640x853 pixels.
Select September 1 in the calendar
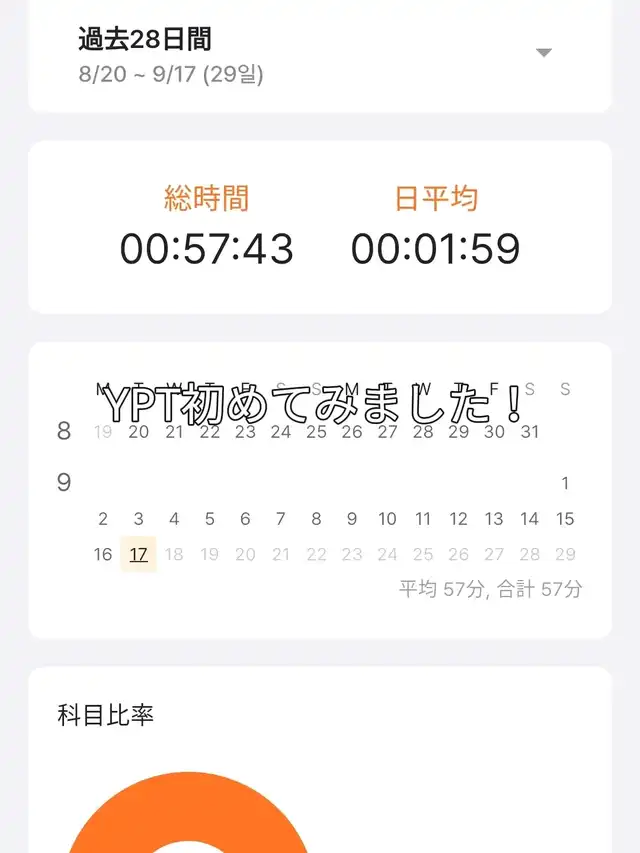coord(565,483)
